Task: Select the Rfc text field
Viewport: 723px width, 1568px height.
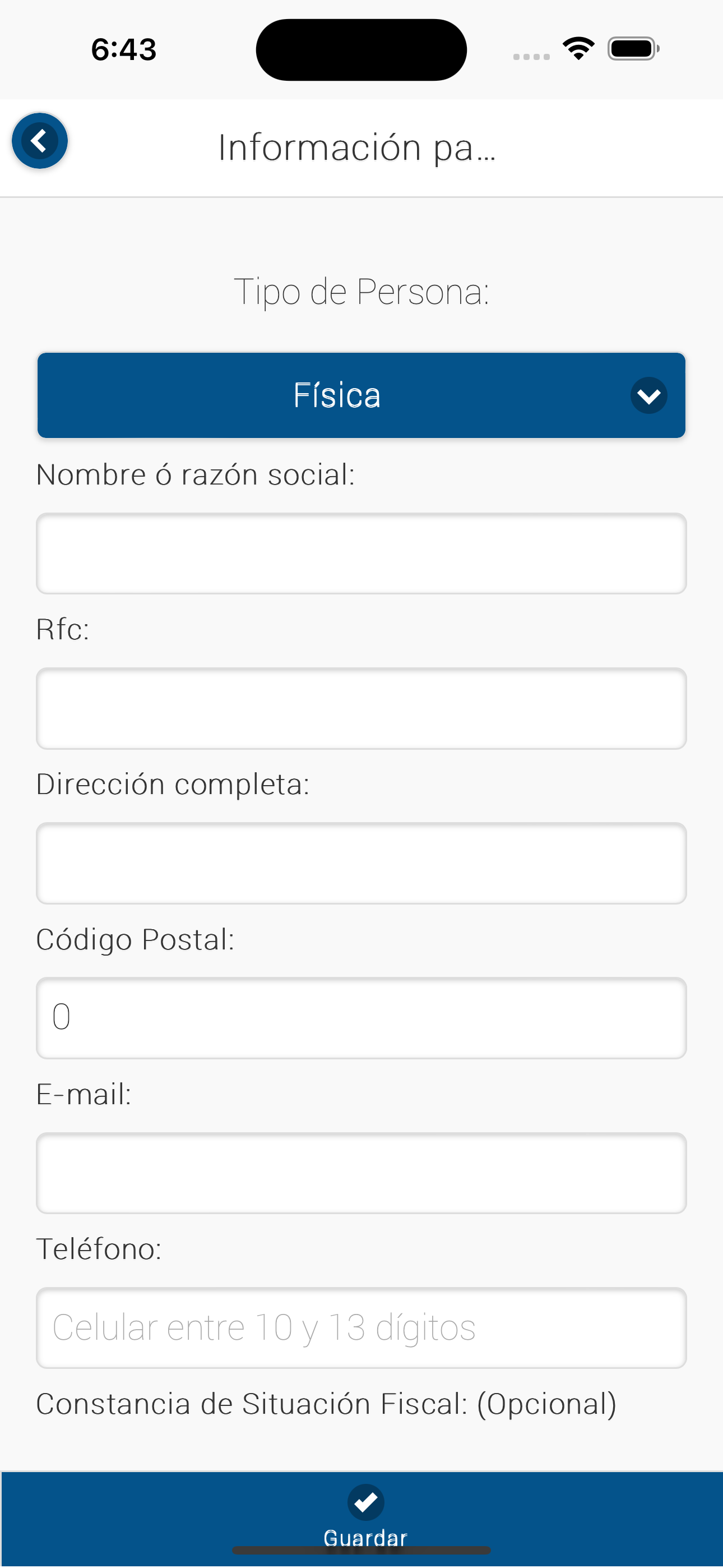Action: click(361, 708)
